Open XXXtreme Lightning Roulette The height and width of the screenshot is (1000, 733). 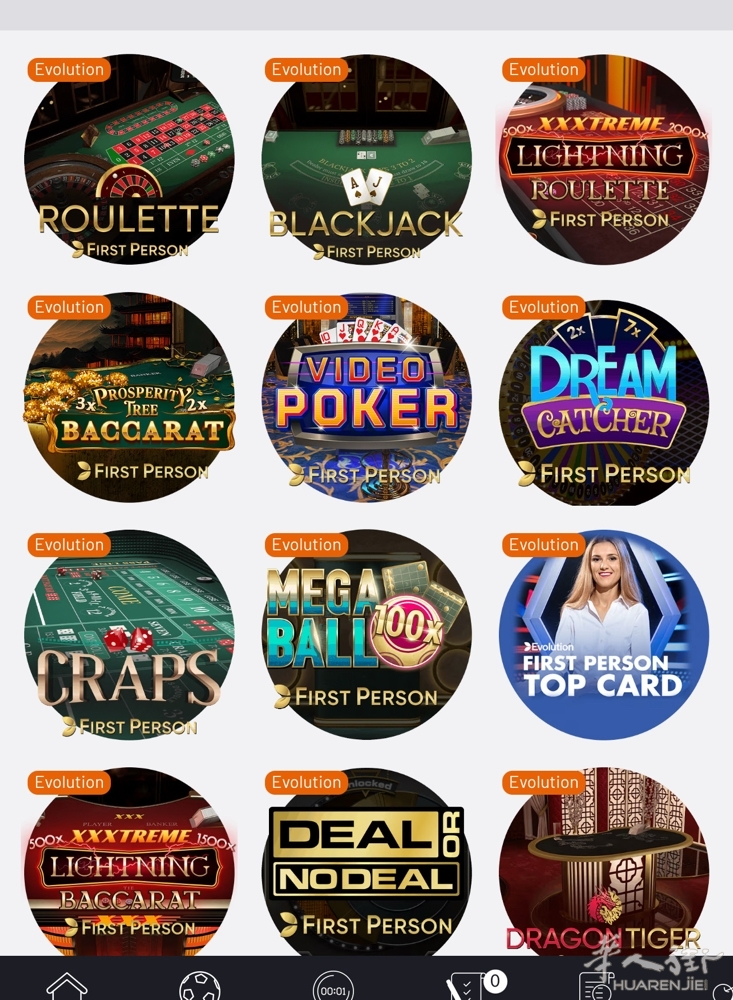click(604, 160)
